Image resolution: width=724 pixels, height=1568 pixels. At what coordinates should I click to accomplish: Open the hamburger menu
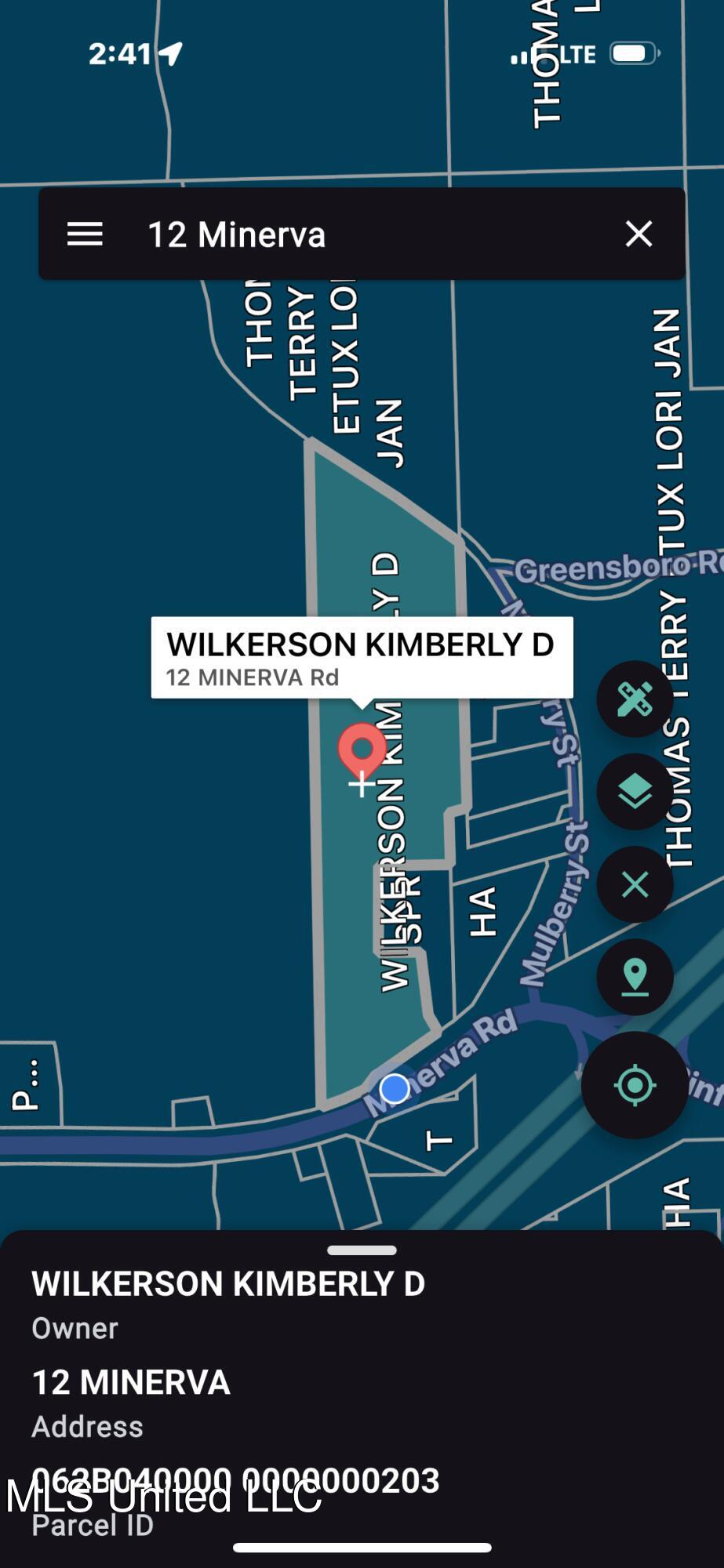point(85,234)
